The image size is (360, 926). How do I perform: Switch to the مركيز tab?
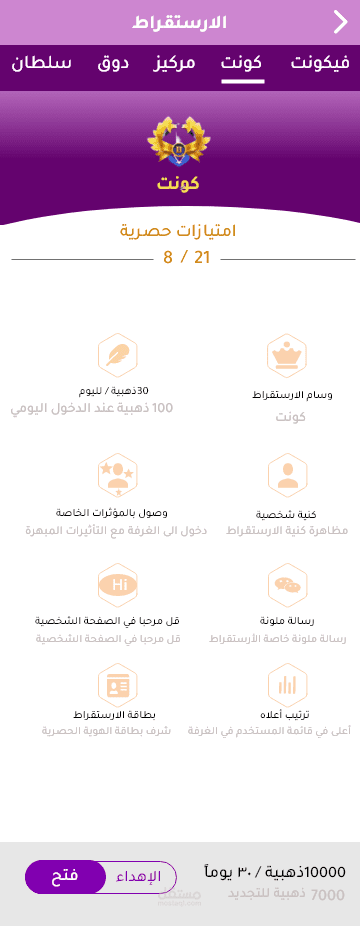click(175, 63)
